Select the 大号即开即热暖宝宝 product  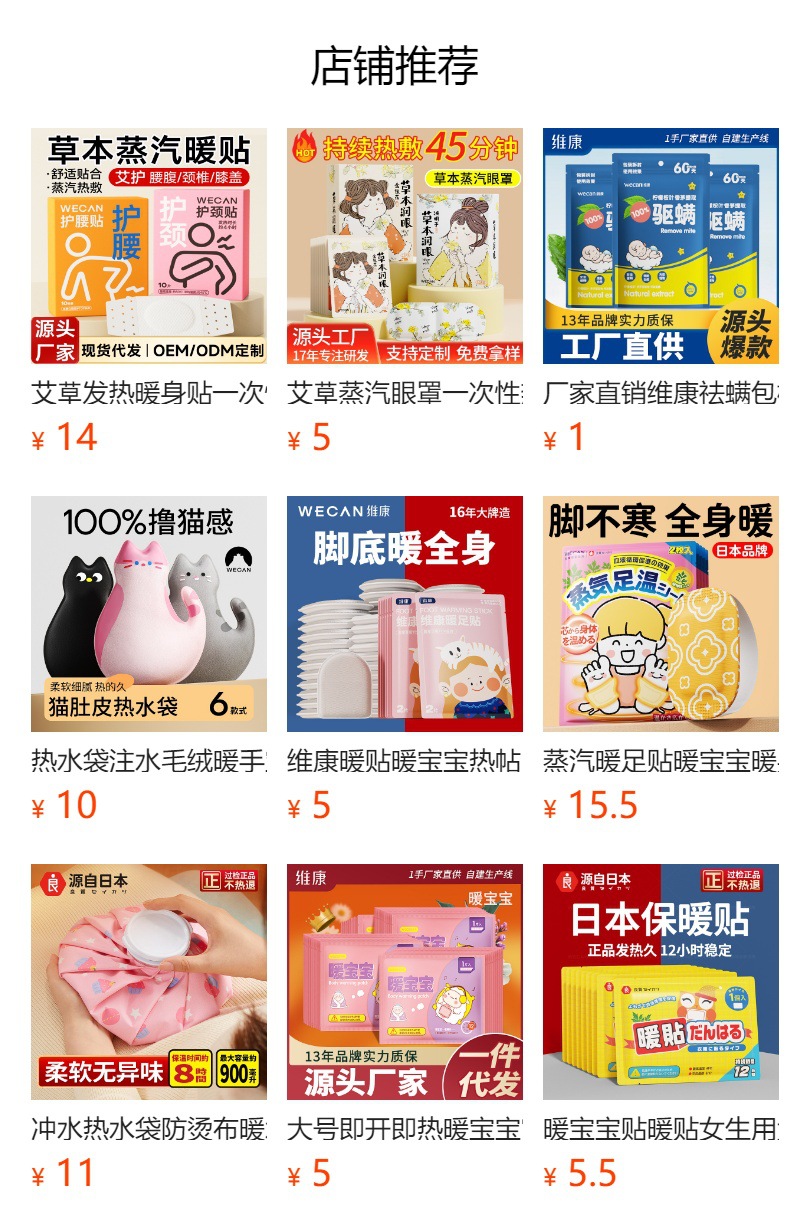404,982
